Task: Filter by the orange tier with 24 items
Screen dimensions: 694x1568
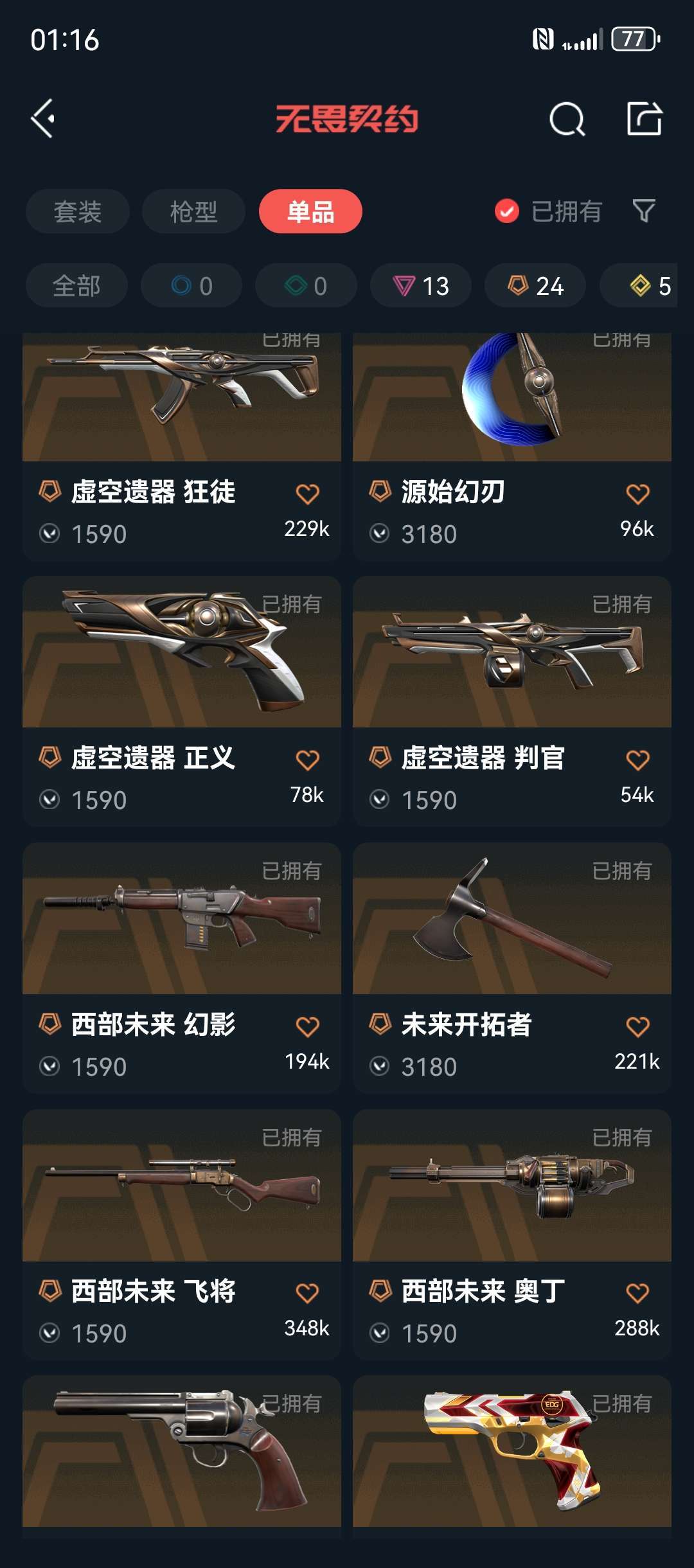Action: pyautogui.click(x=535, y=285)
